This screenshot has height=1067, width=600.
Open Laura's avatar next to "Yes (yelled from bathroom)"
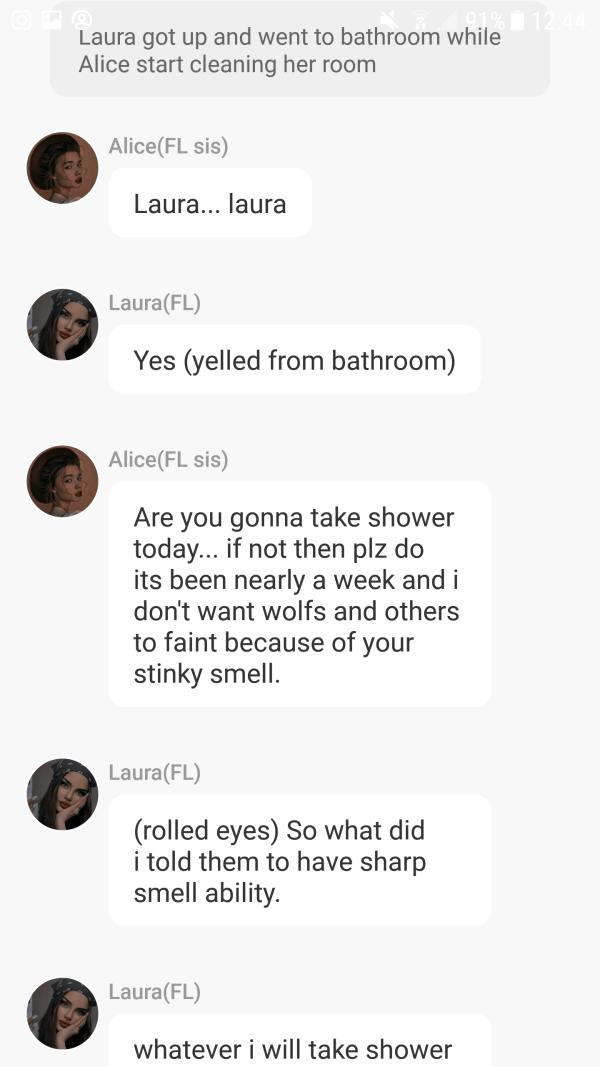pyautogui.click(x=62, y=325)
